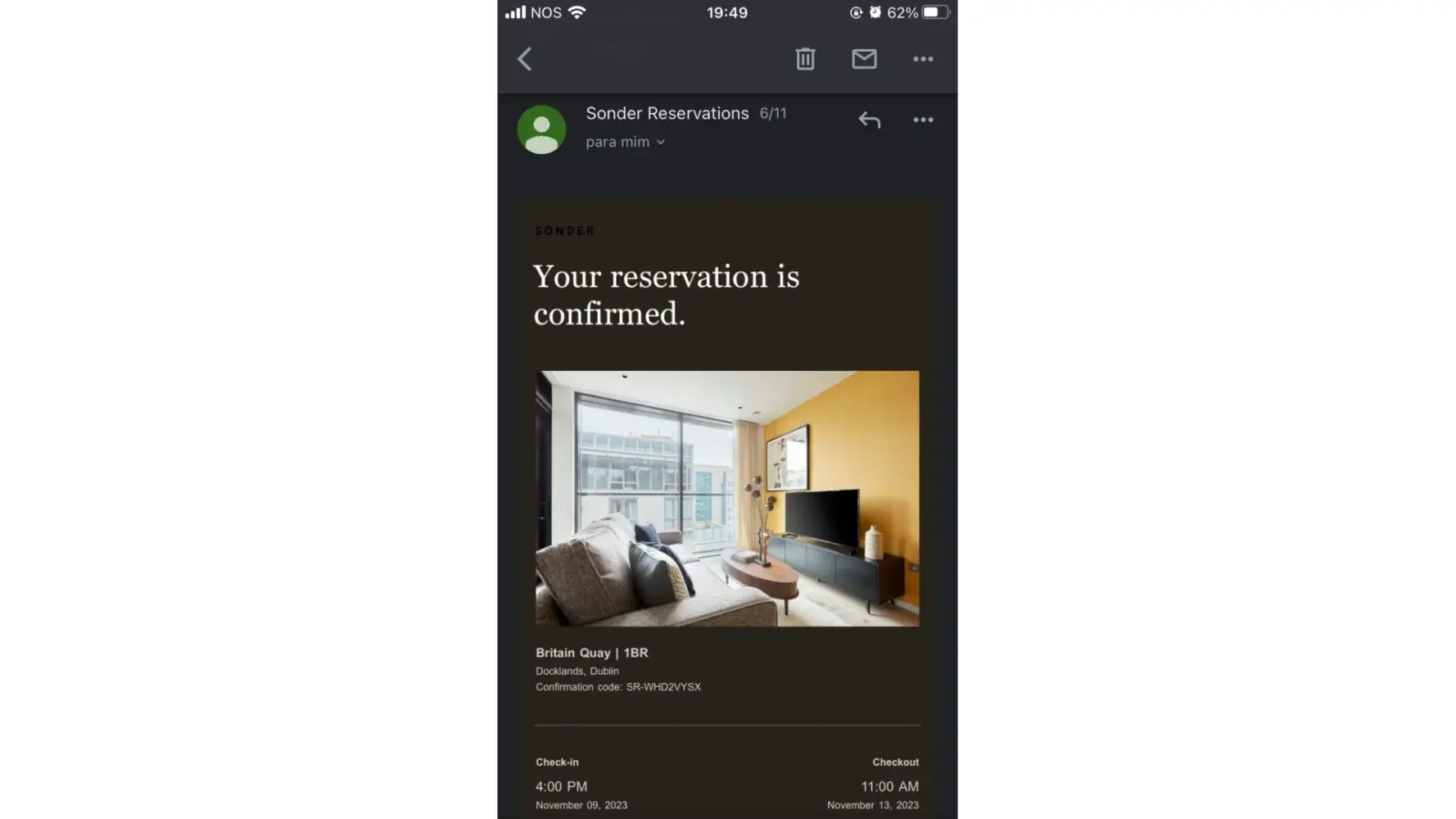Open message options next to reply arrow
1456x819 pixels.
pos(923,120)
